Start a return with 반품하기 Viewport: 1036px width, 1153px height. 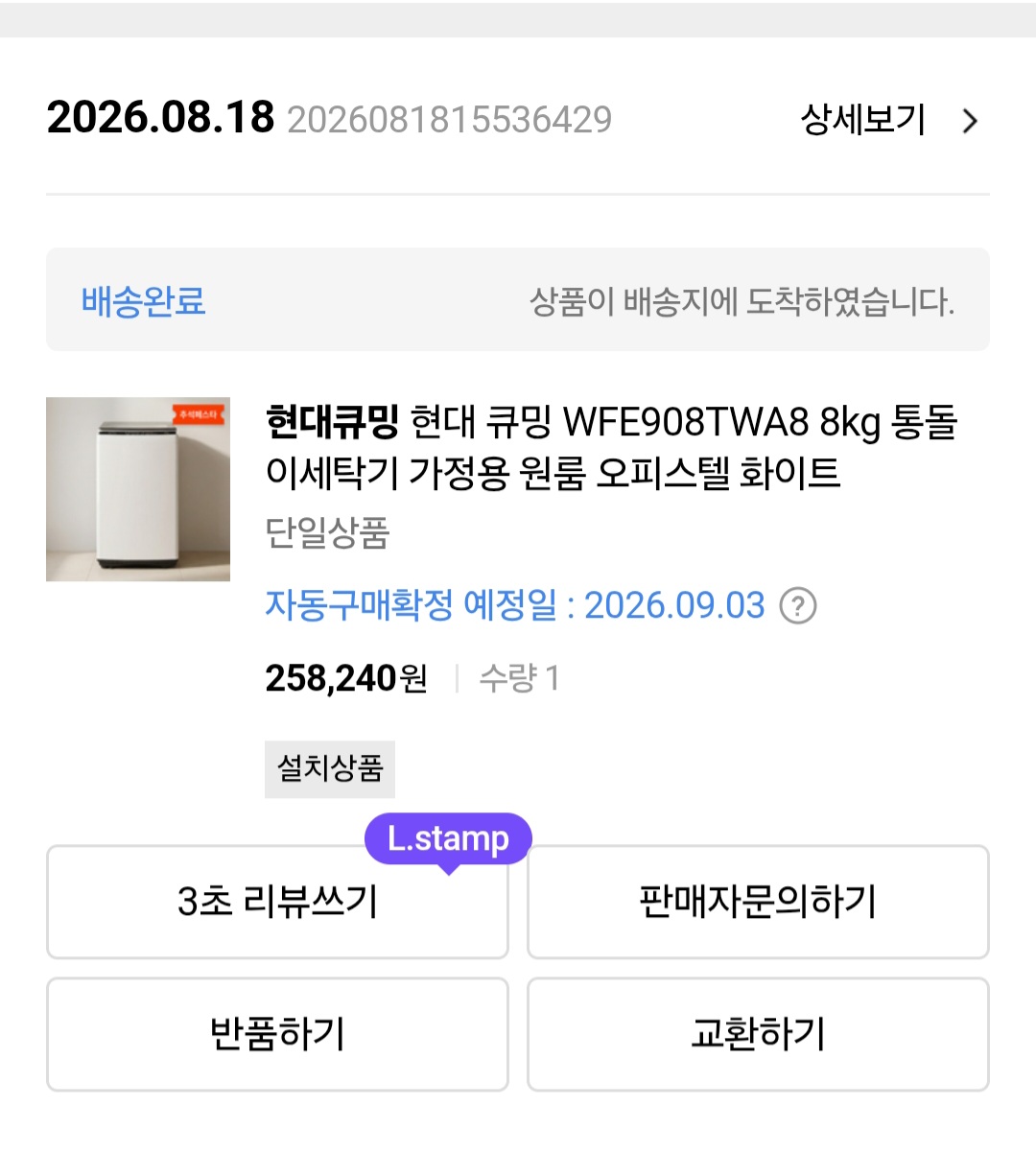(277, 1034)
